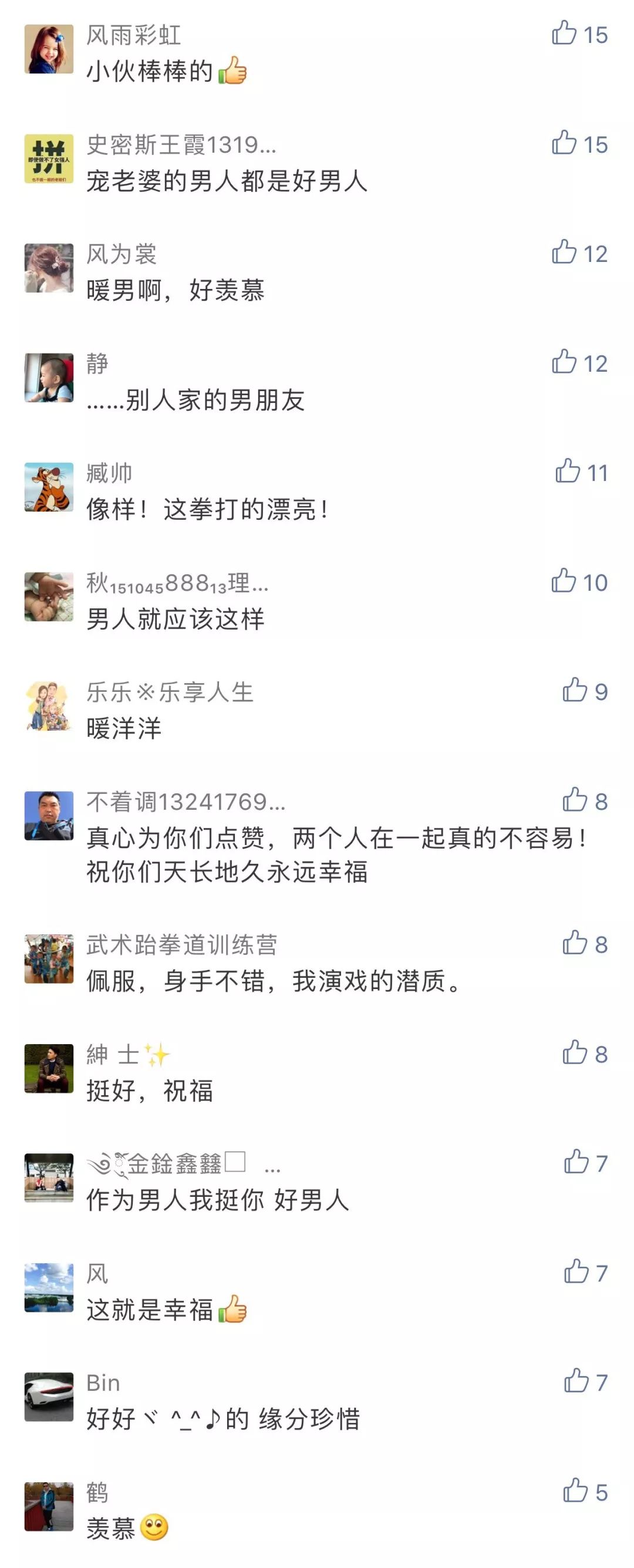Like 臧帅's comment 这拳打的漂亮

click(567, 472)
